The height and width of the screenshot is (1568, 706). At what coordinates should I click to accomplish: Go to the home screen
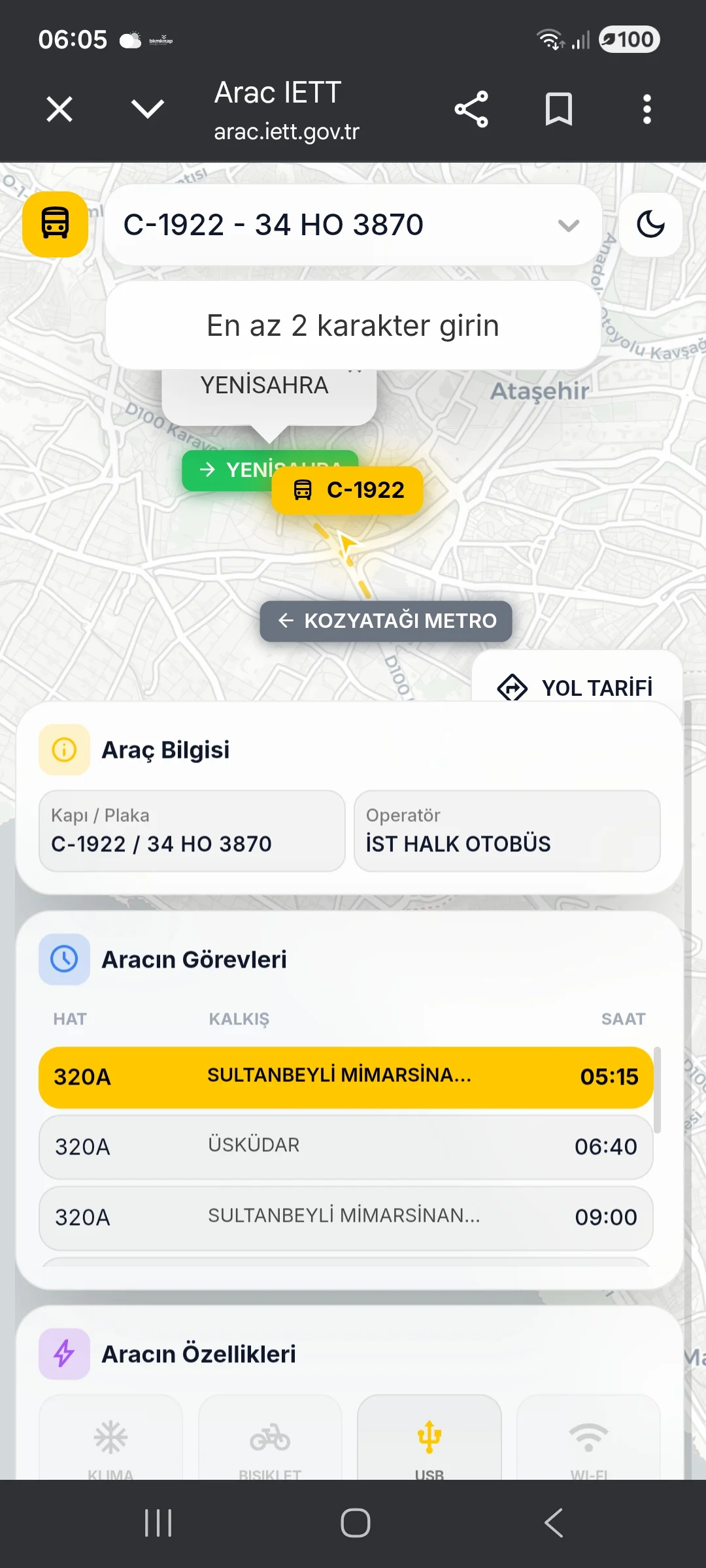click(355, 1523)
